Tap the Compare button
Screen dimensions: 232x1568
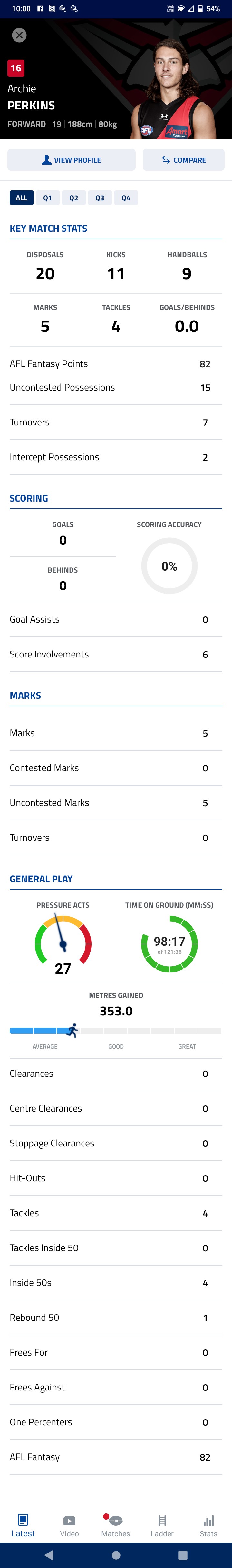point(183,160)
